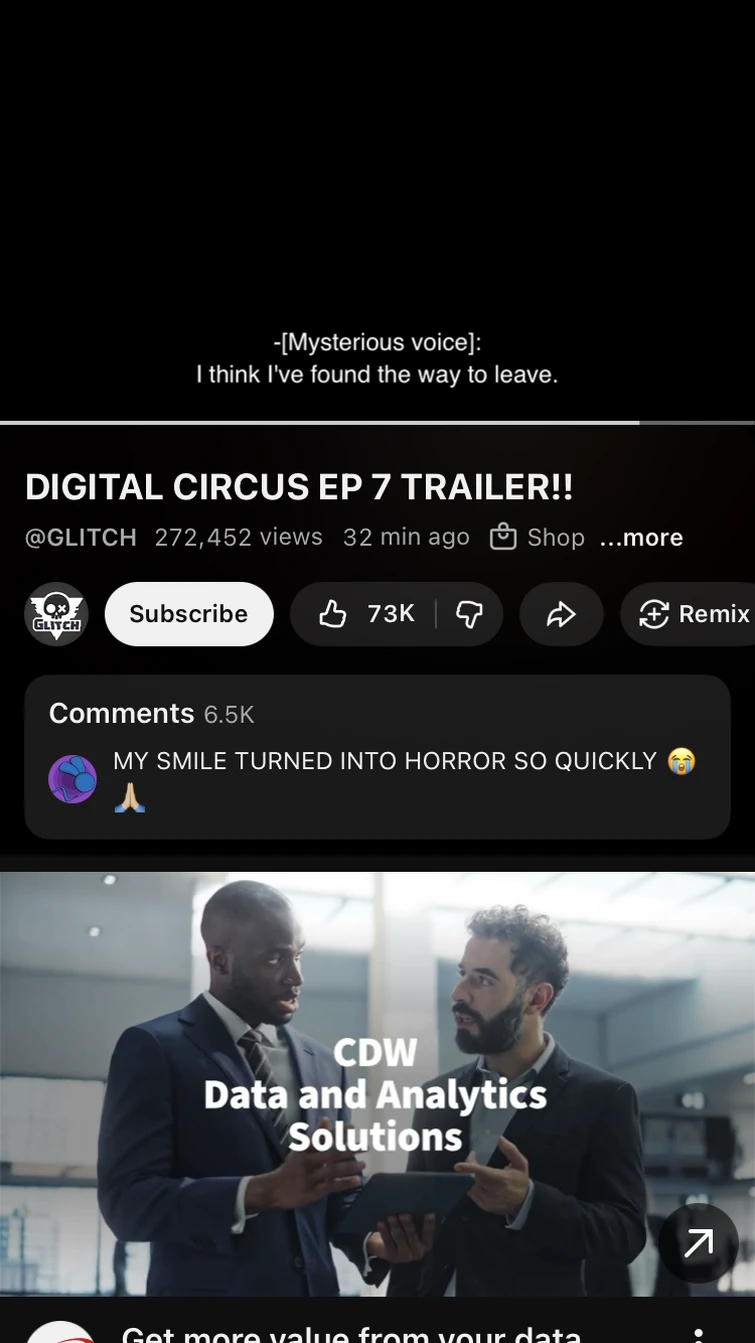Share the Digital Circus trailer
This screenshot has width=755, height=1343.
(x=561, y=614)
